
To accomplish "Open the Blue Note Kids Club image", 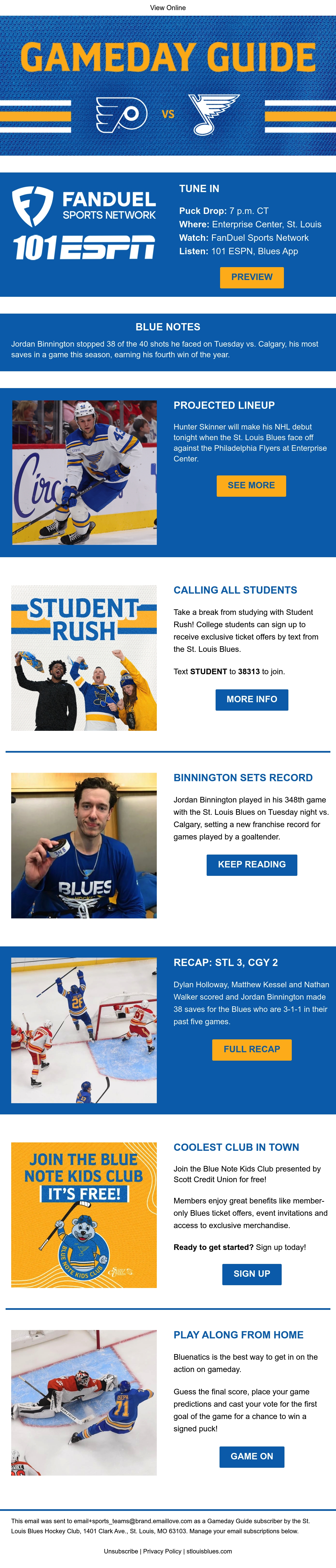I will (x=84, y=1215).
